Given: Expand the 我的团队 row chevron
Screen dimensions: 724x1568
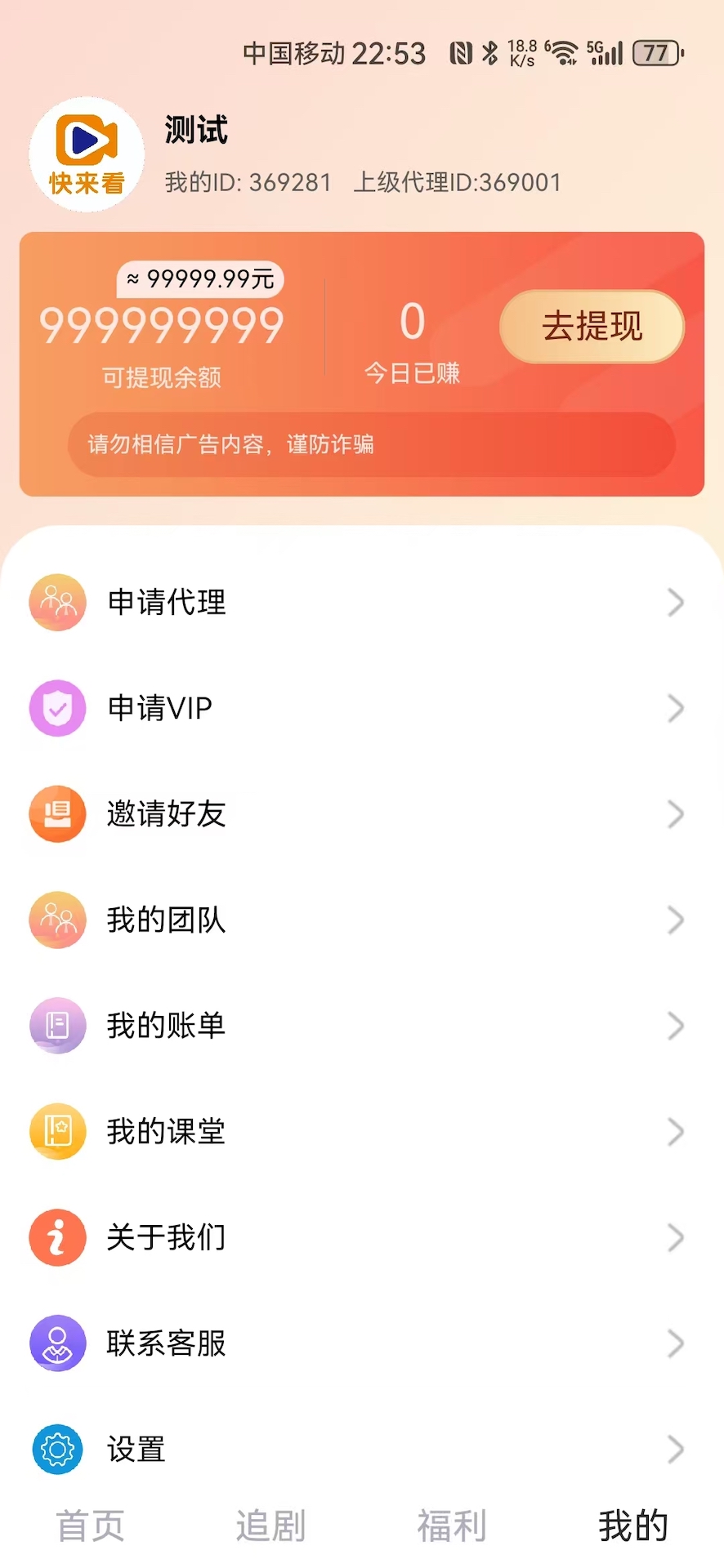Looking at the screenshot, I should 677,920.
